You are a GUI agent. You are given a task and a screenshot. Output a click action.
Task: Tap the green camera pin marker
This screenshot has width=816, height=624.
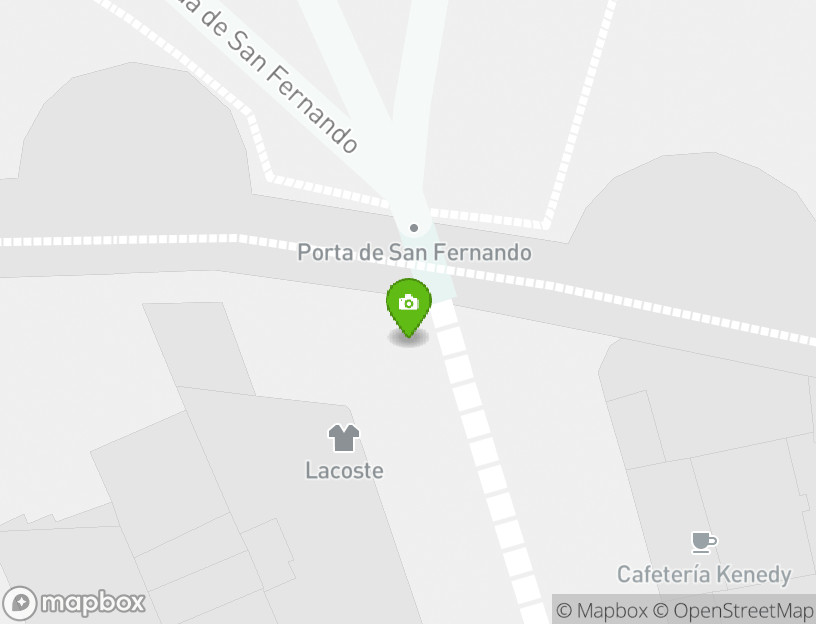pos(408,304)
